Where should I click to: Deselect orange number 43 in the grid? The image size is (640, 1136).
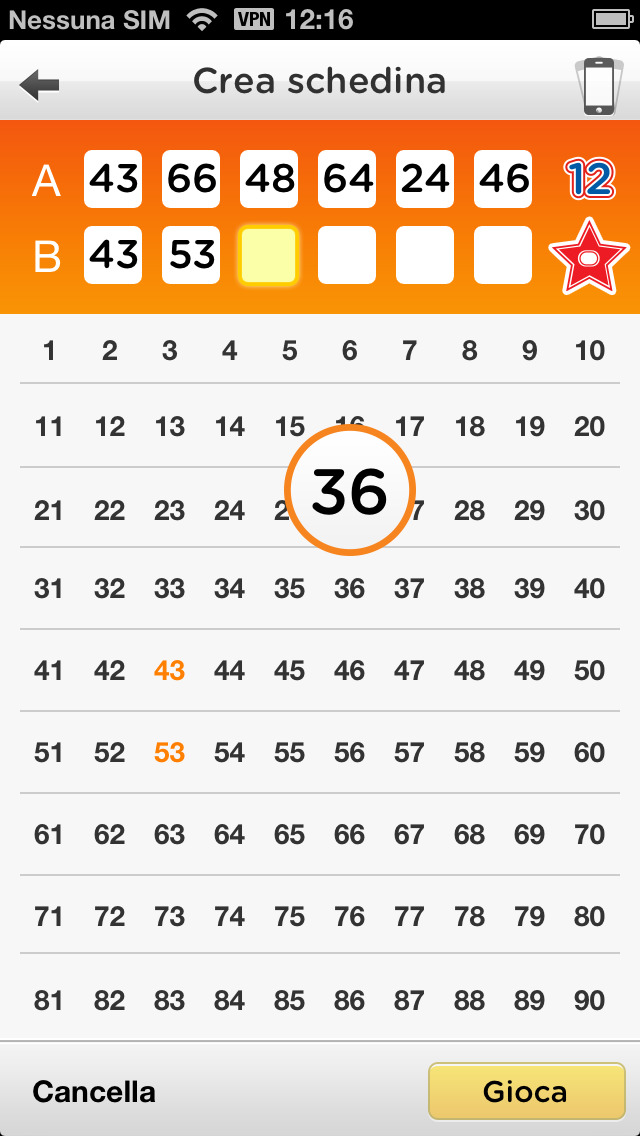click(x=169, y=671)
